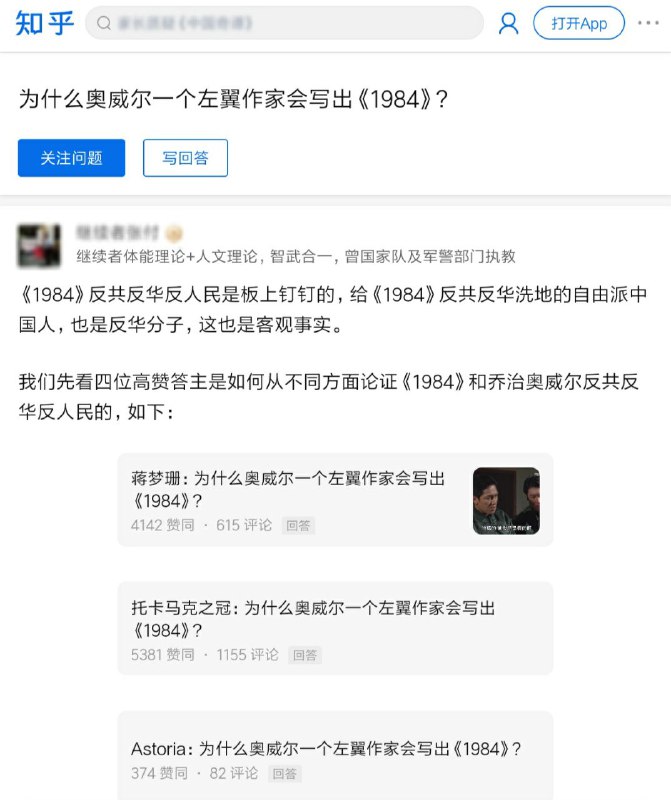
Task: Follow this question with 关注问题
Action: point(71,158)
